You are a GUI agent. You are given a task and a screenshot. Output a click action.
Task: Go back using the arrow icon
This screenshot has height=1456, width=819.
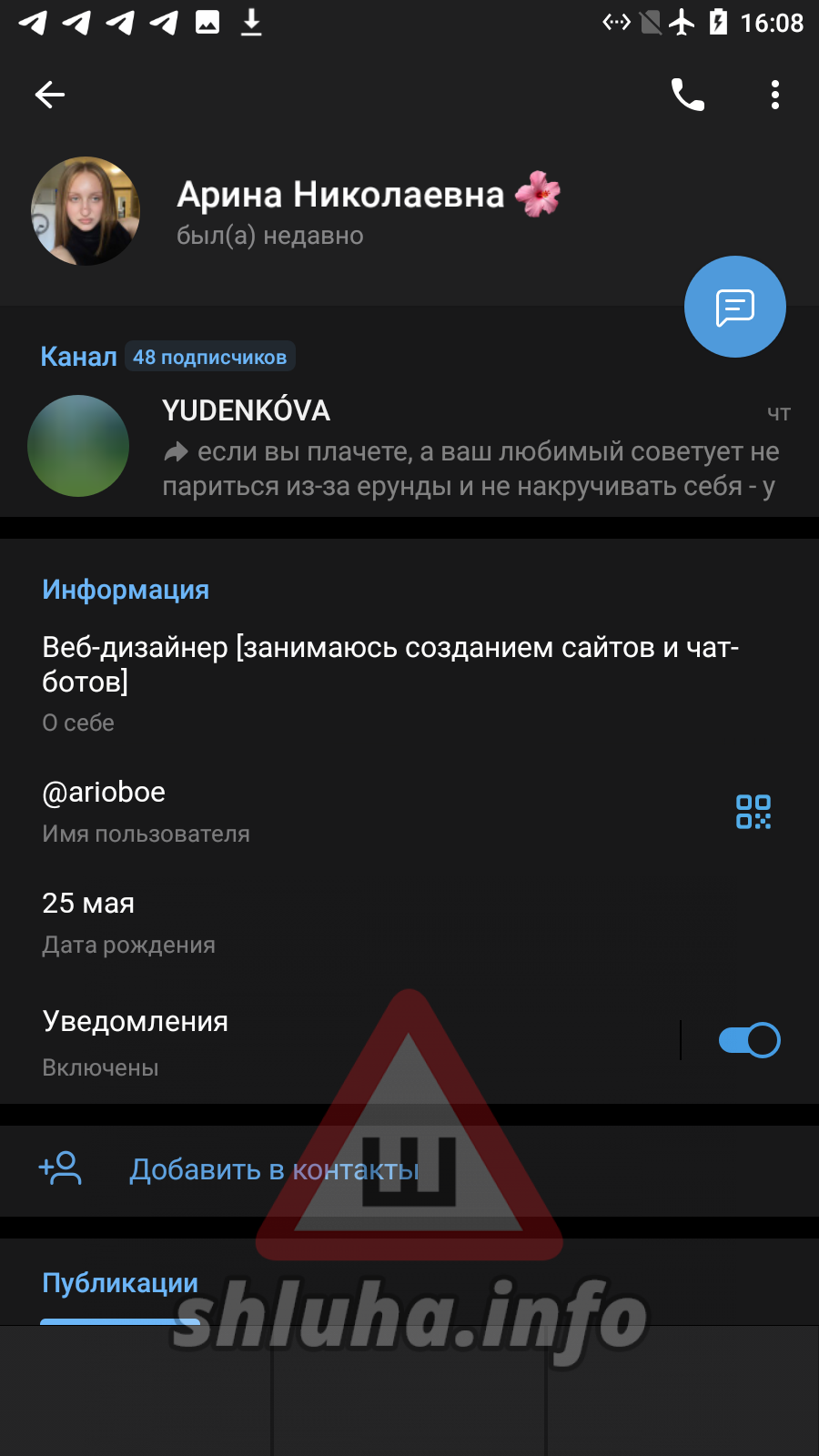[50, 95]
